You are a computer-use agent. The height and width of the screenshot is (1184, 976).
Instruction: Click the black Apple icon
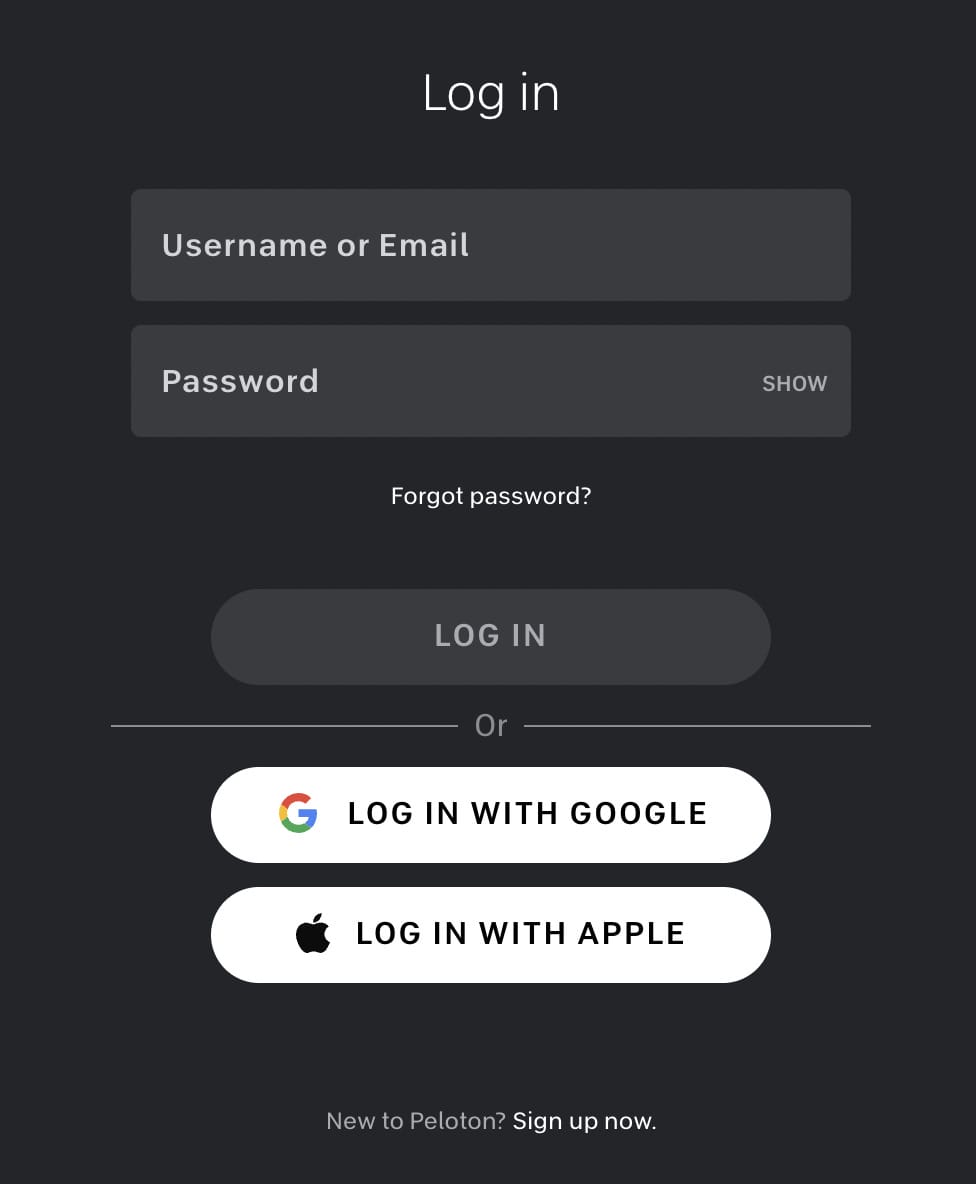(313, 933)
